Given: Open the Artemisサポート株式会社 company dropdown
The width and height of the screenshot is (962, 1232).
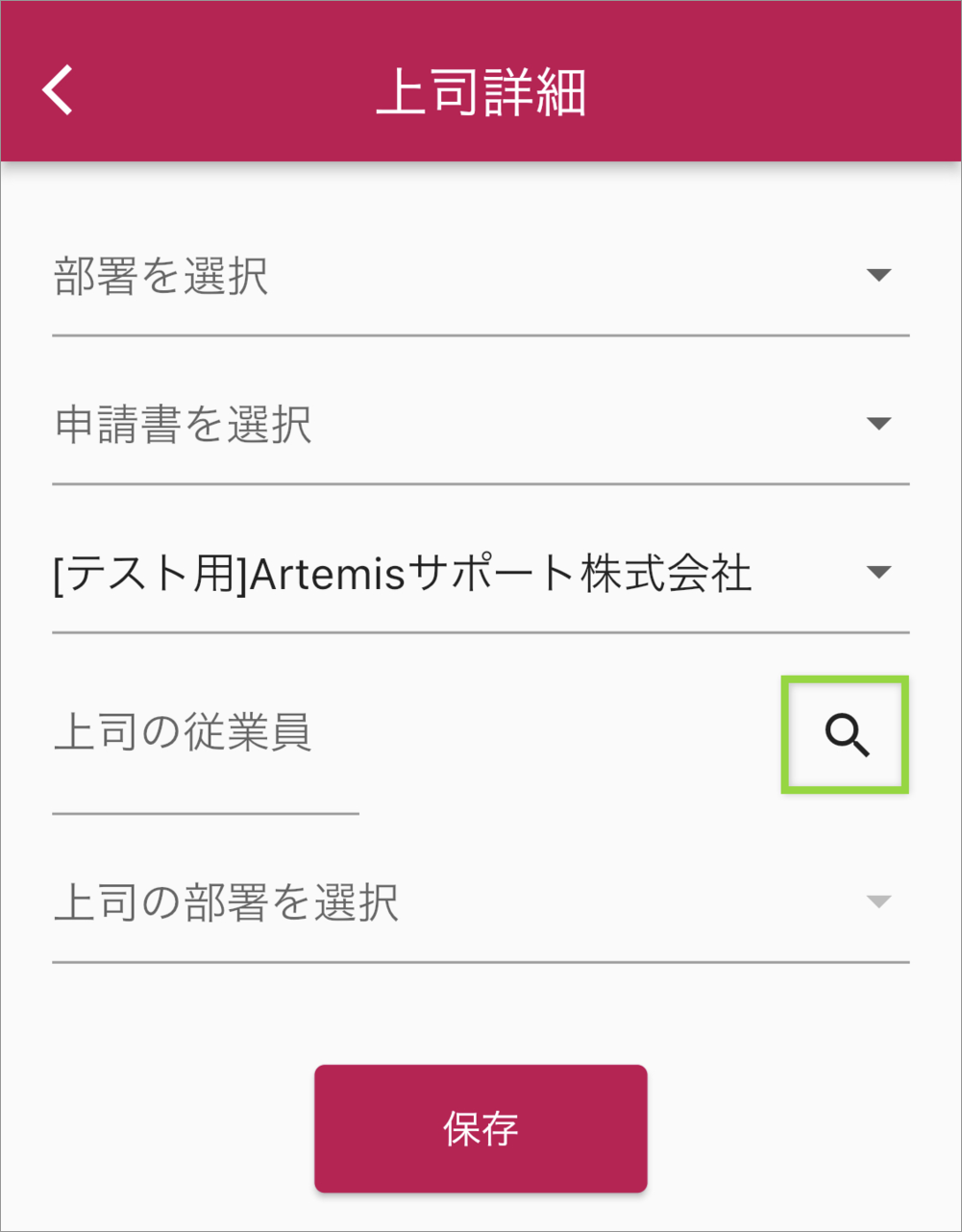Looking at the screenshot, I should pyautogui.click(x=481, y=574).
